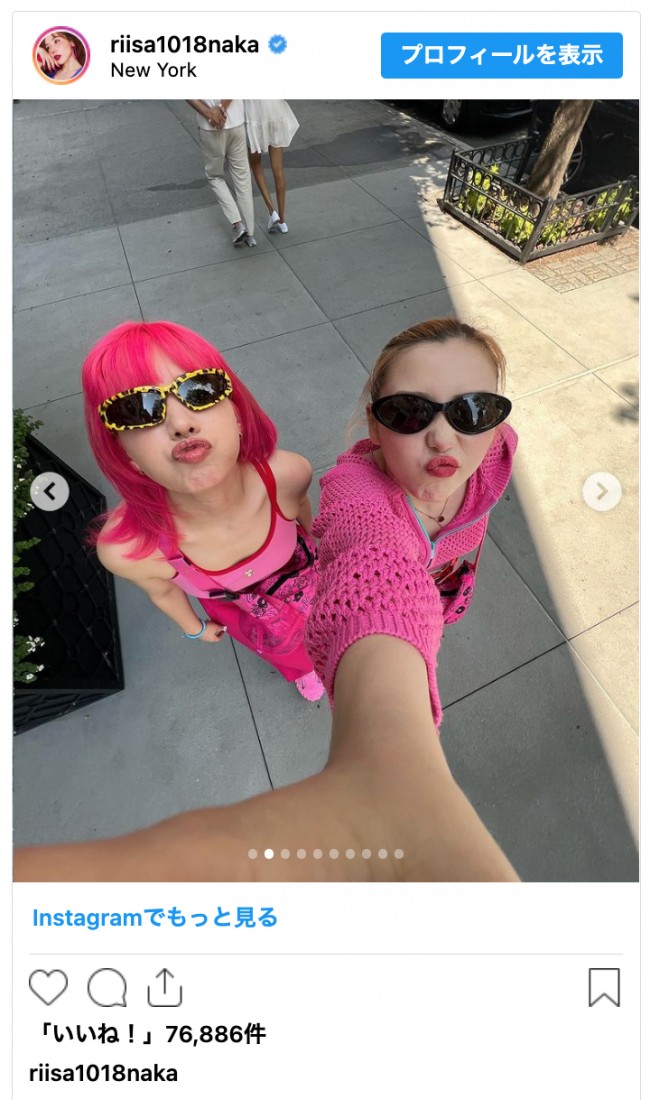Like this post with the heart icon
Image resolution: width=650 pixels, height=1100 pixels.
point(48,988)
